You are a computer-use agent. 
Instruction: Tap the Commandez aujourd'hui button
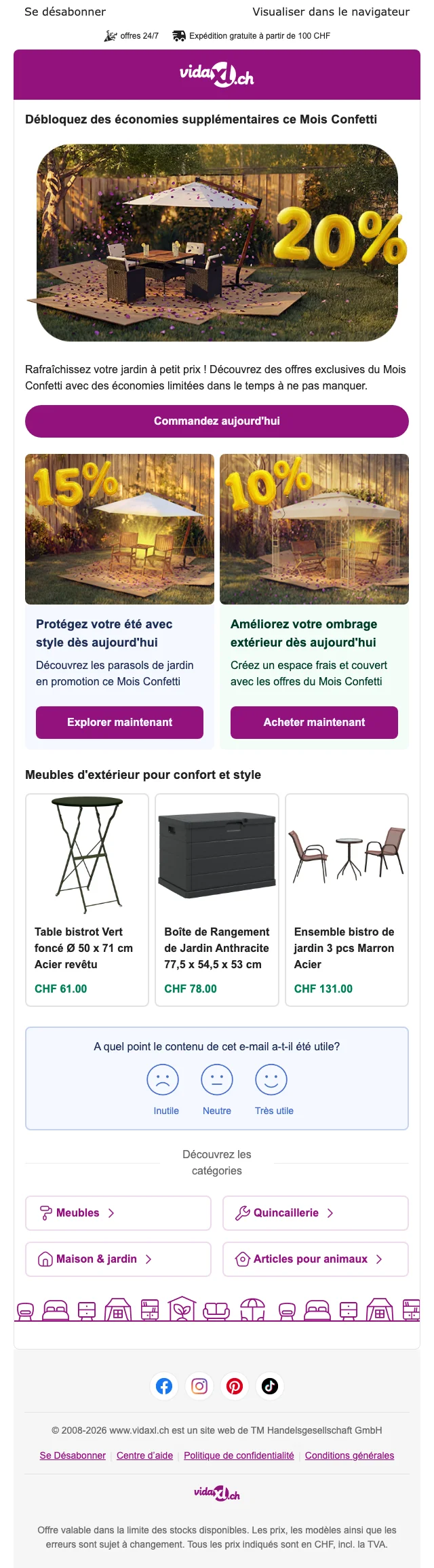[217, 421]
